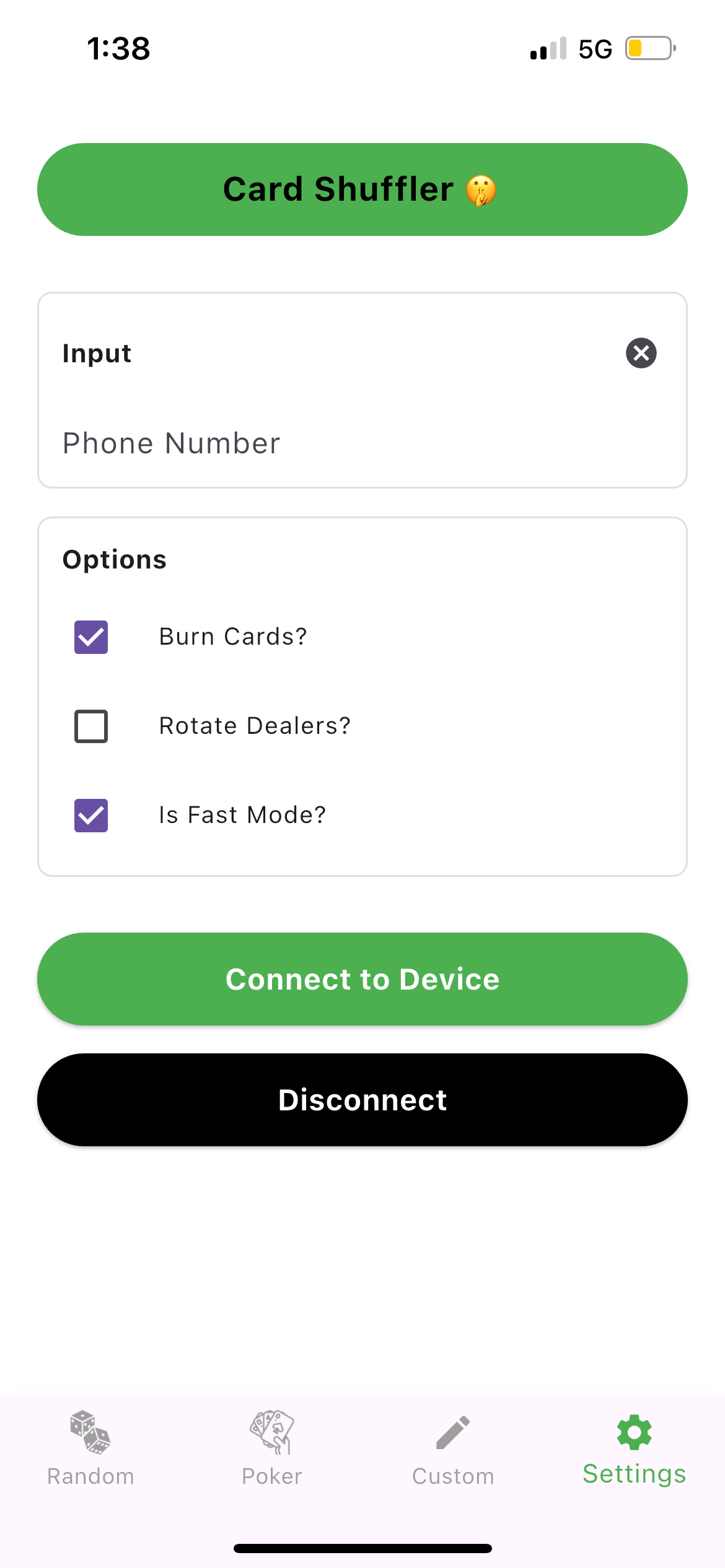Turn off Is Fast Mode

(x=91, y=816)
